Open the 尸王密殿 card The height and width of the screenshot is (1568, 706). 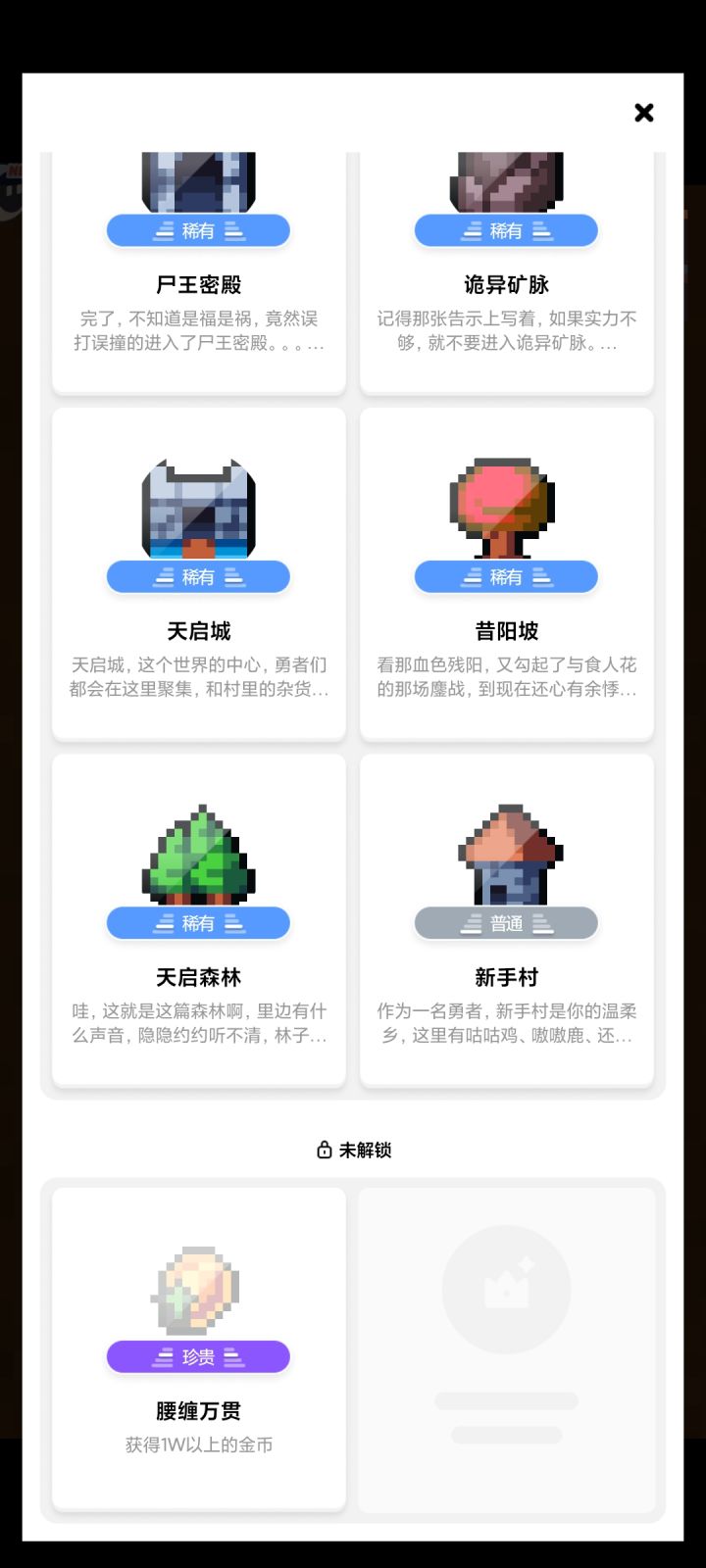[199, 284]
